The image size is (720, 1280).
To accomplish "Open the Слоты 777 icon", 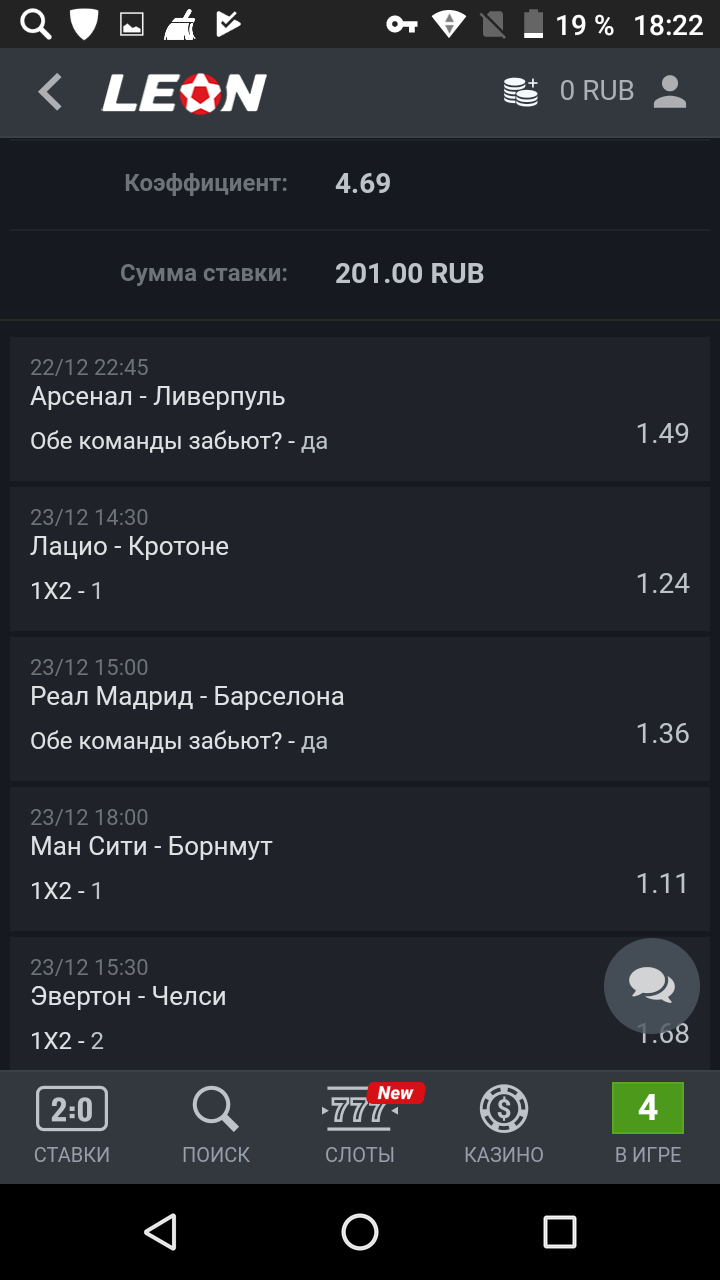I will [x=360, y=1110].
